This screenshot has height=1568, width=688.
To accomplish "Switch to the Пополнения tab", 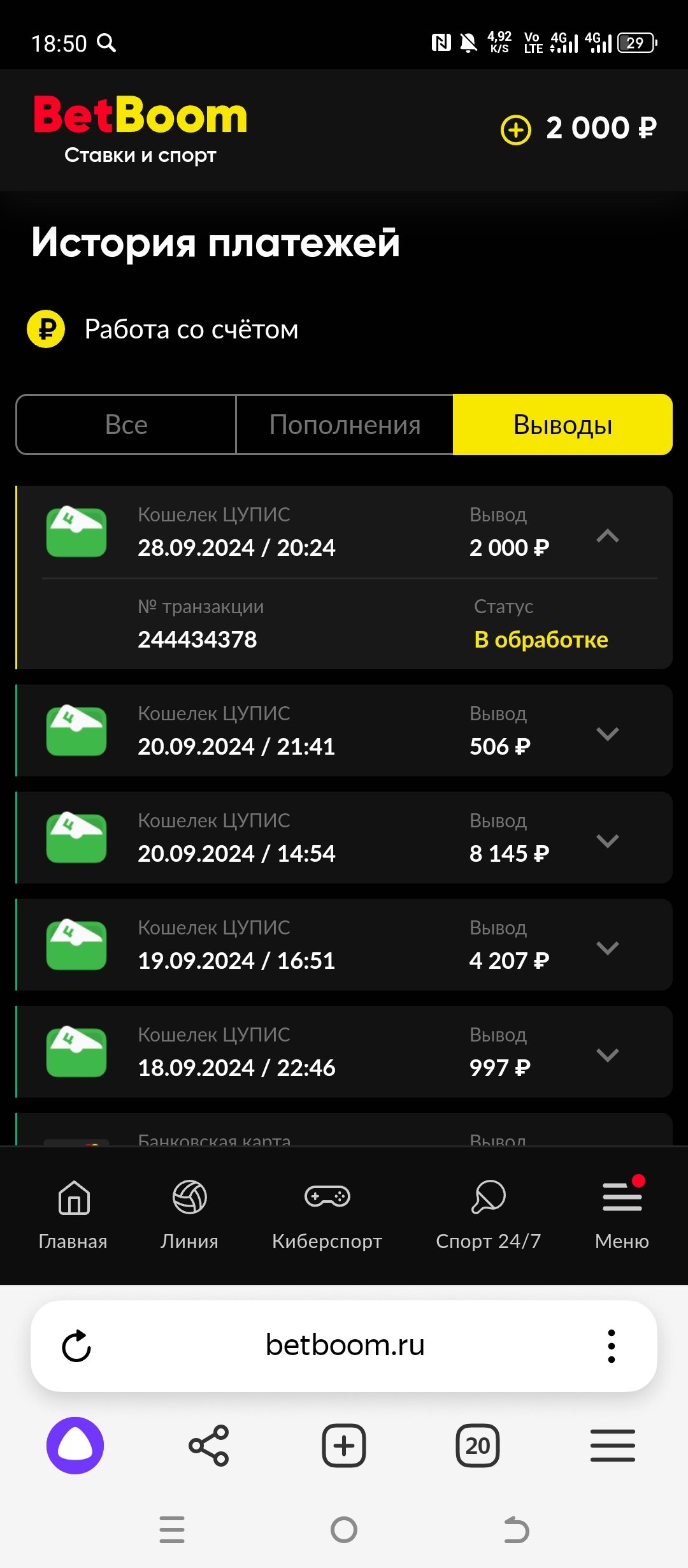I will click(x=345, y=425).
